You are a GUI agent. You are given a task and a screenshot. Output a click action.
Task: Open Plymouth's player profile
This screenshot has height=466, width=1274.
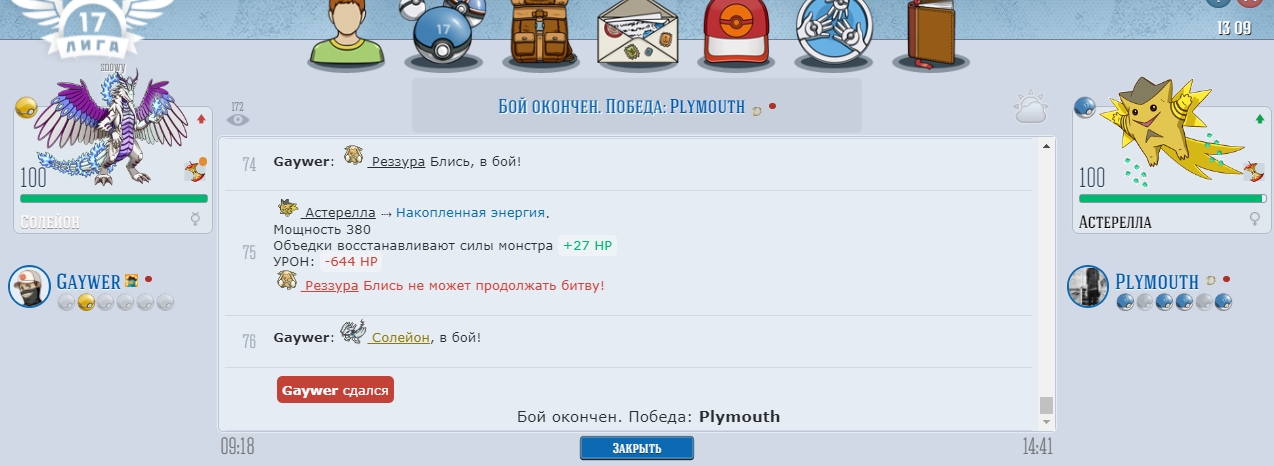pyautogui.click(x=1156, y=281)
